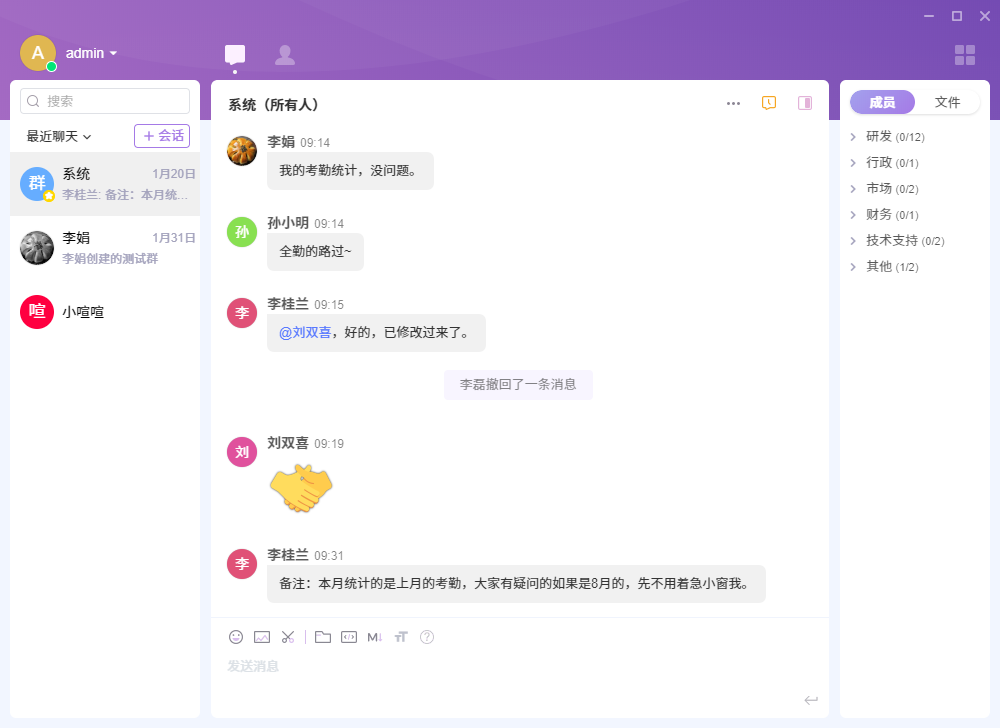Focus the 搜索 search box
Image resolution: width=1000 pixels, height=728 pixels.
pyautogui.click(x=105, y=101)
